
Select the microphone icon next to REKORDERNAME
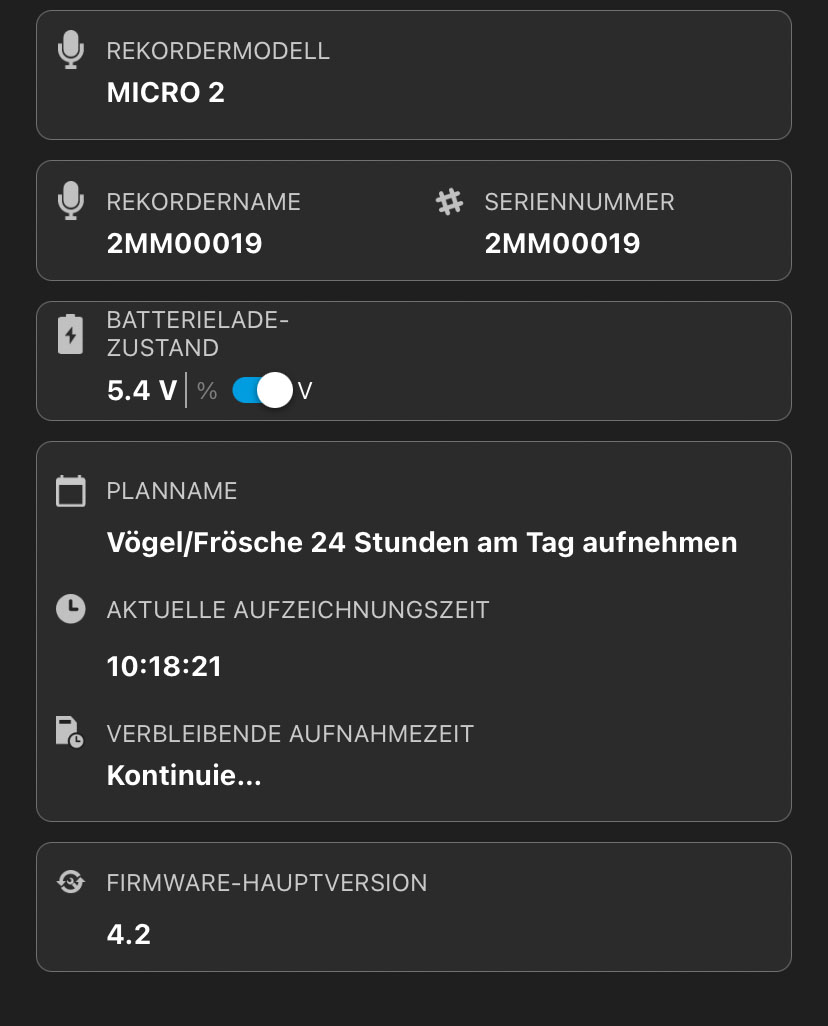(x=70, y=198)
